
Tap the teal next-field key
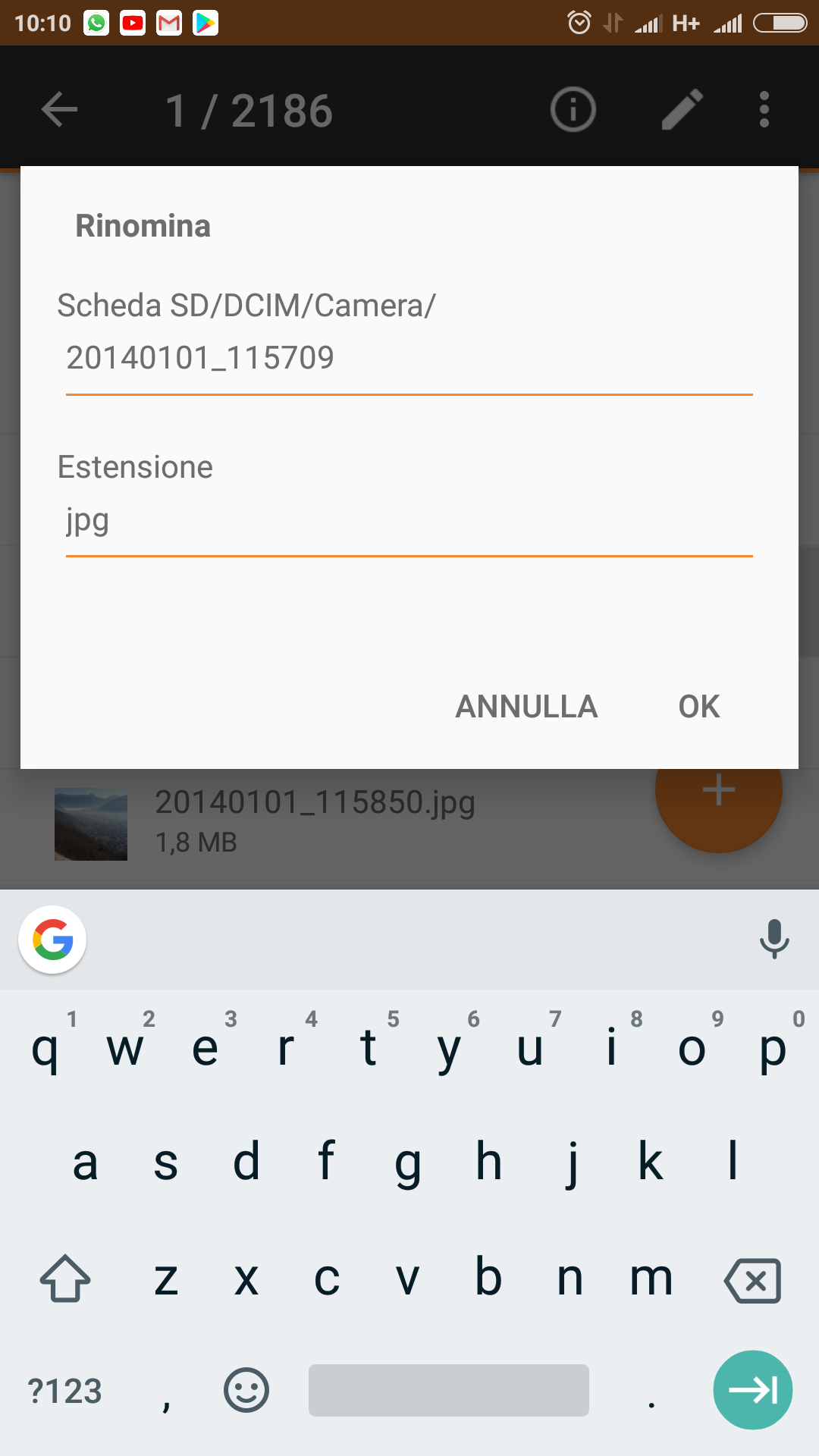[x=752, y=1390]
